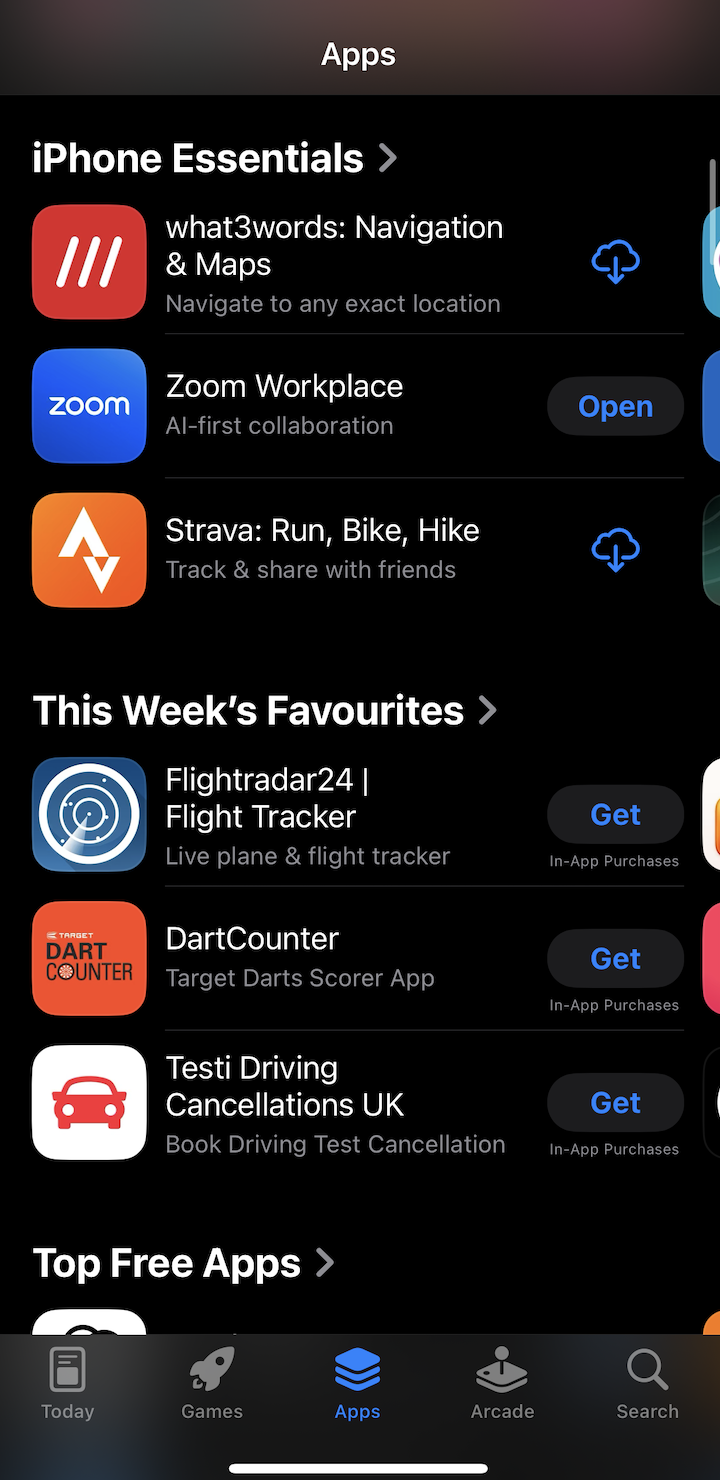Download what3words from the cloud icon
The width and height of the screenshot is (720, 1480).
tap(615, 262)
